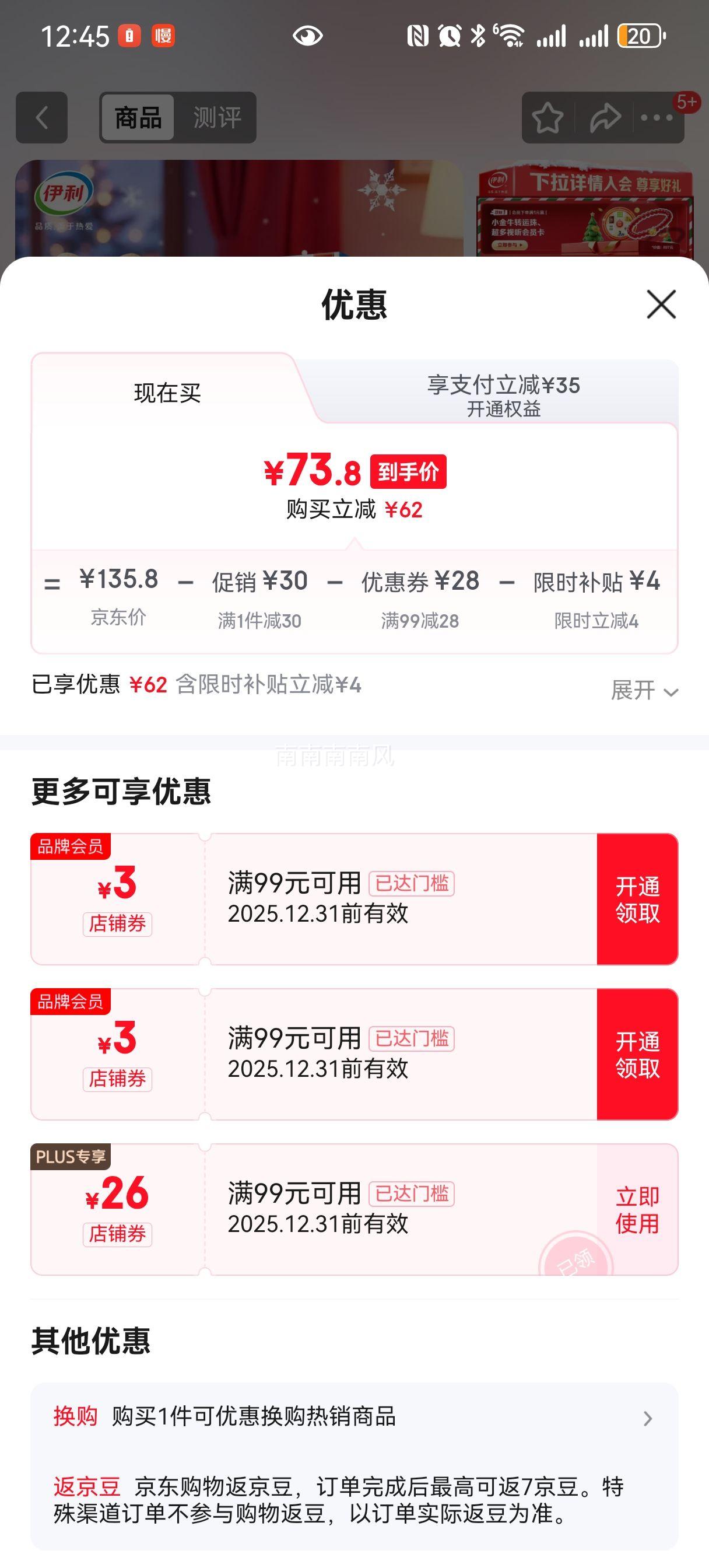The width and height of the screenshot is (709, 1568).
Task: Tap 立即使用 on the ¥26 PLUS coupon
Action: [637, 1209]
